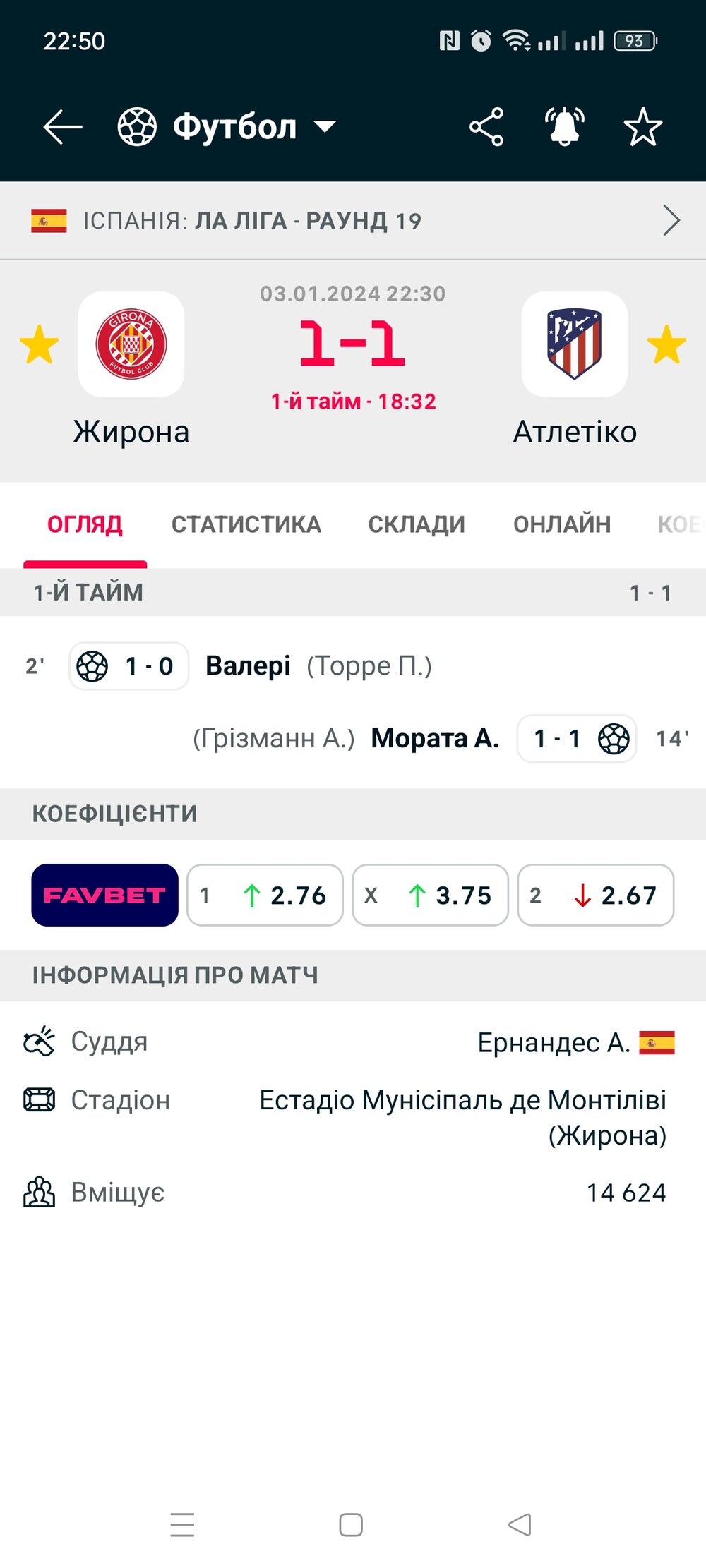Add match to favorites with star outline
Viewport: 706px width, 1568px height.
643,127
